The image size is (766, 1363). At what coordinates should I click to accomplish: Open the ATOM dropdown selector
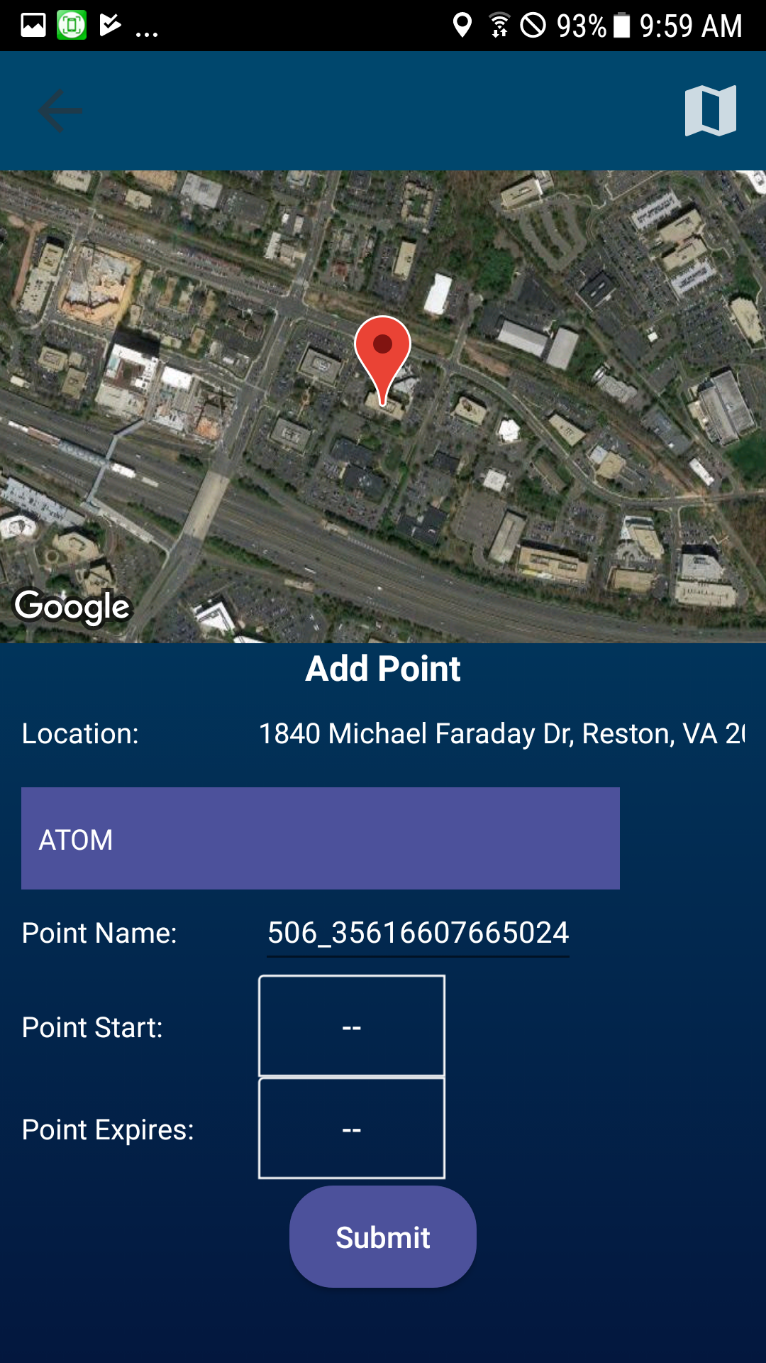pos(320,838)
